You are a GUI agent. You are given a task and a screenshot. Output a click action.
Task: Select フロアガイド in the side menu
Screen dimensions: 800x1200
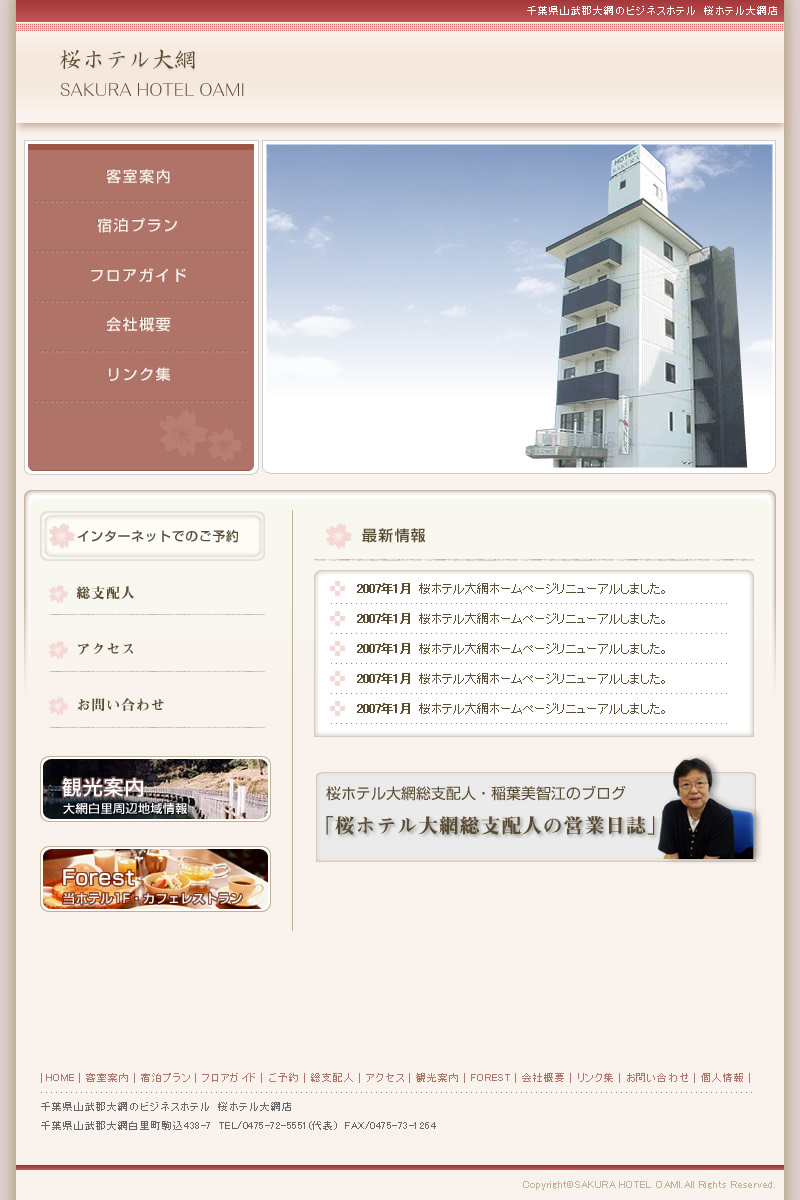pos(139,276)
